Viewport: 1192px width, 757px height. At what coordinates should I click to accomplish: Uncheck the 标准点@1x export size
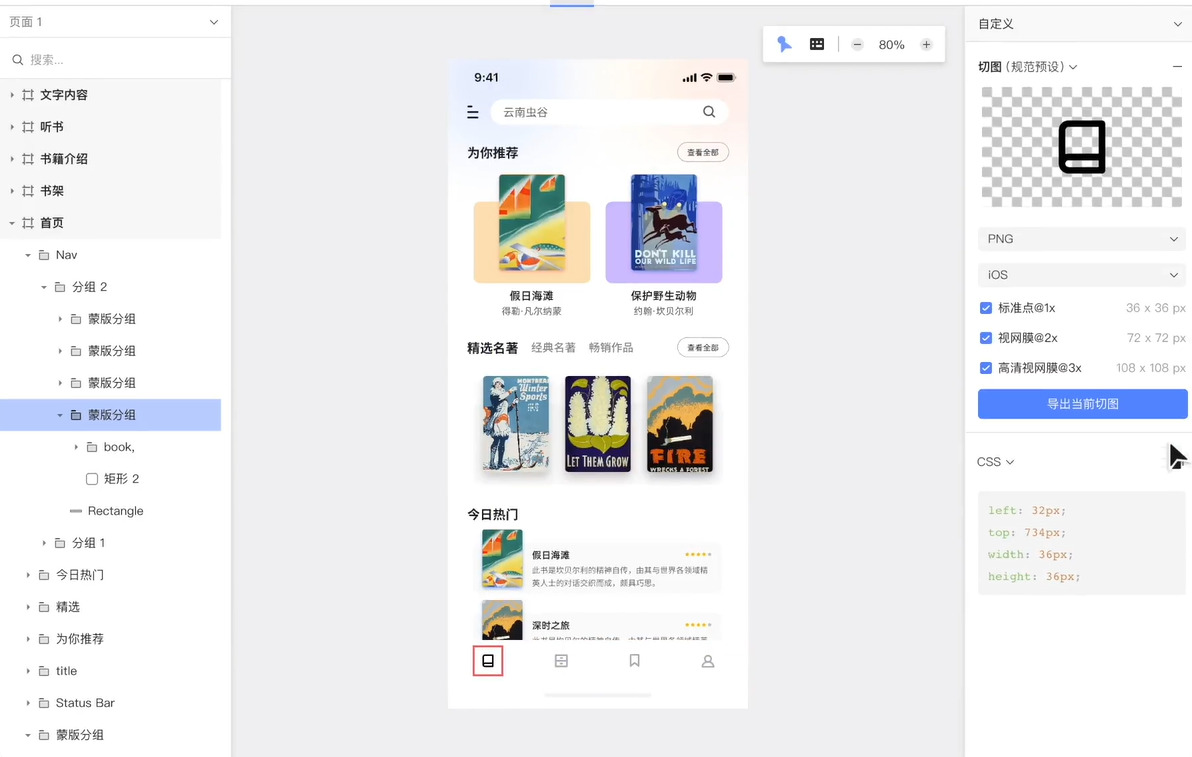(986, 308)
